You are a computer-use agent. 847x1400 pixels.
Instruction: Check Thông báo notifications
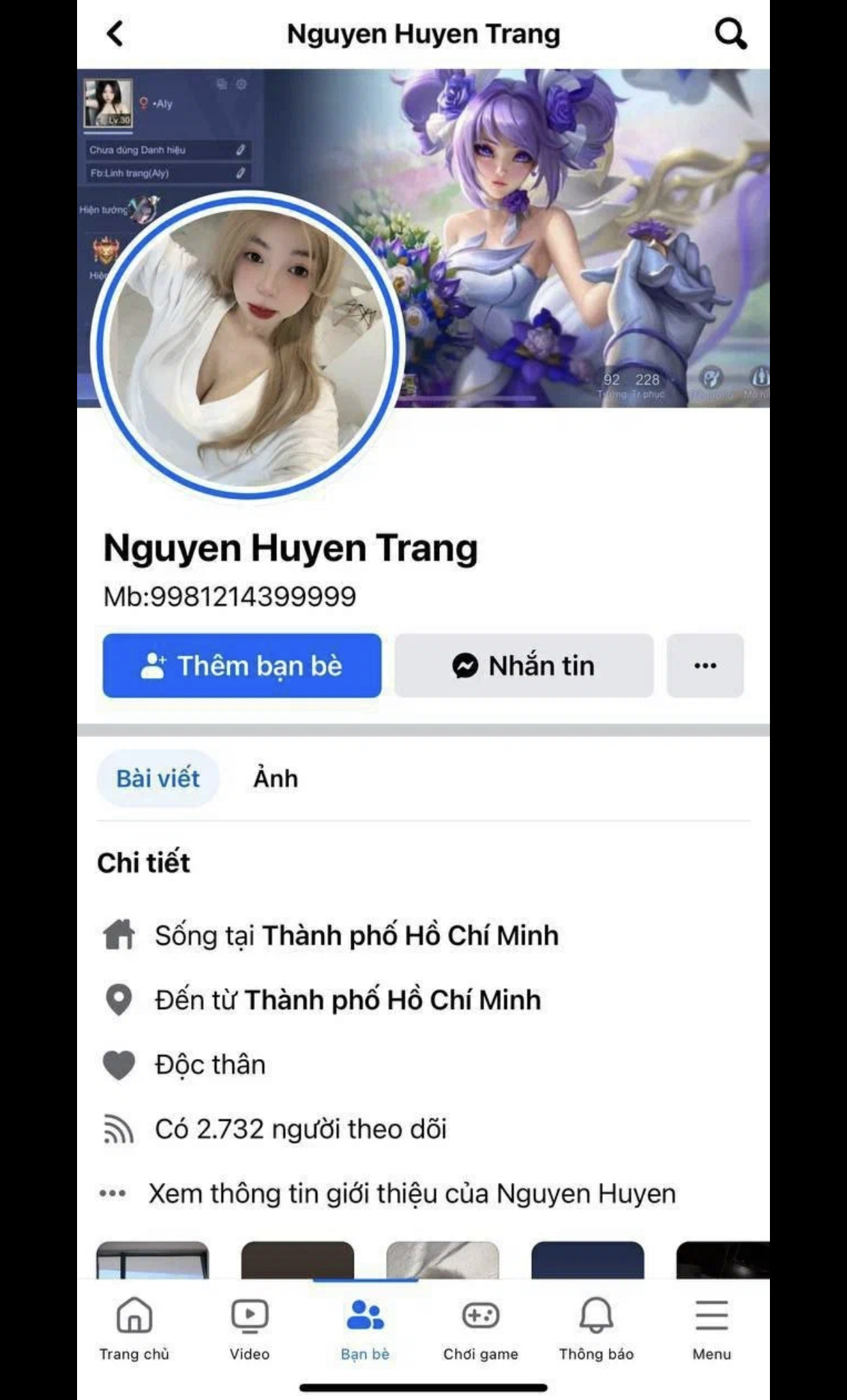596,1327
